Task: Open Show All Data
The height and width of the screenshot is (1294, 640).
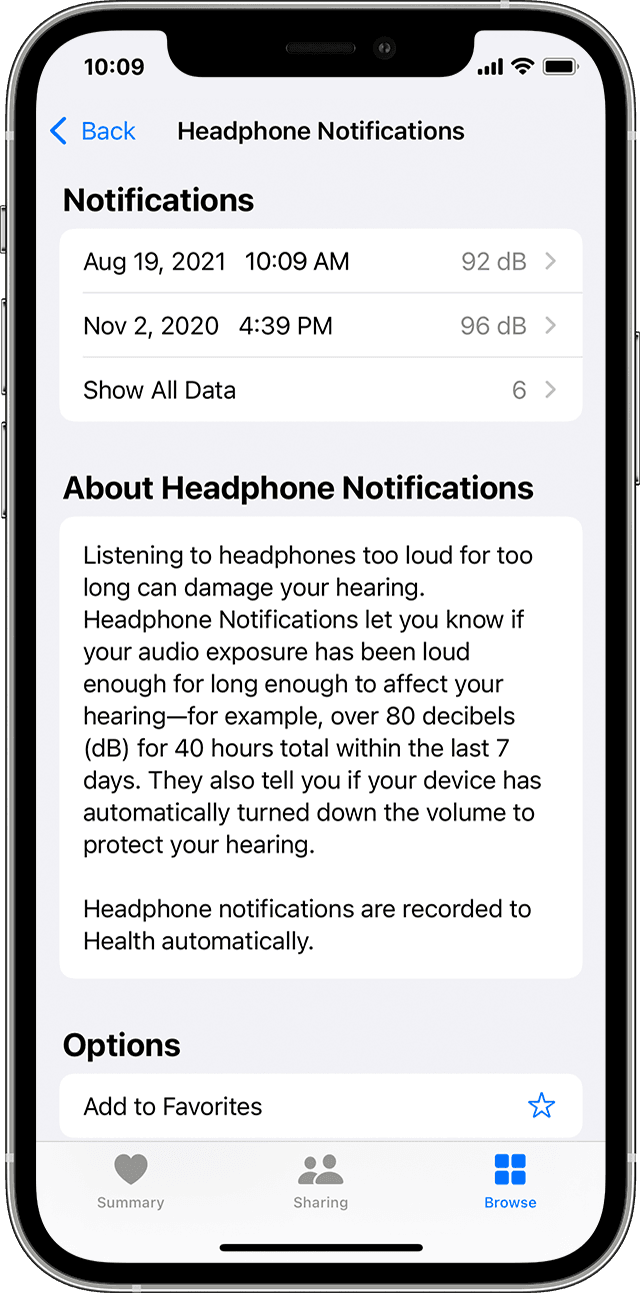Action: (320, 389)
